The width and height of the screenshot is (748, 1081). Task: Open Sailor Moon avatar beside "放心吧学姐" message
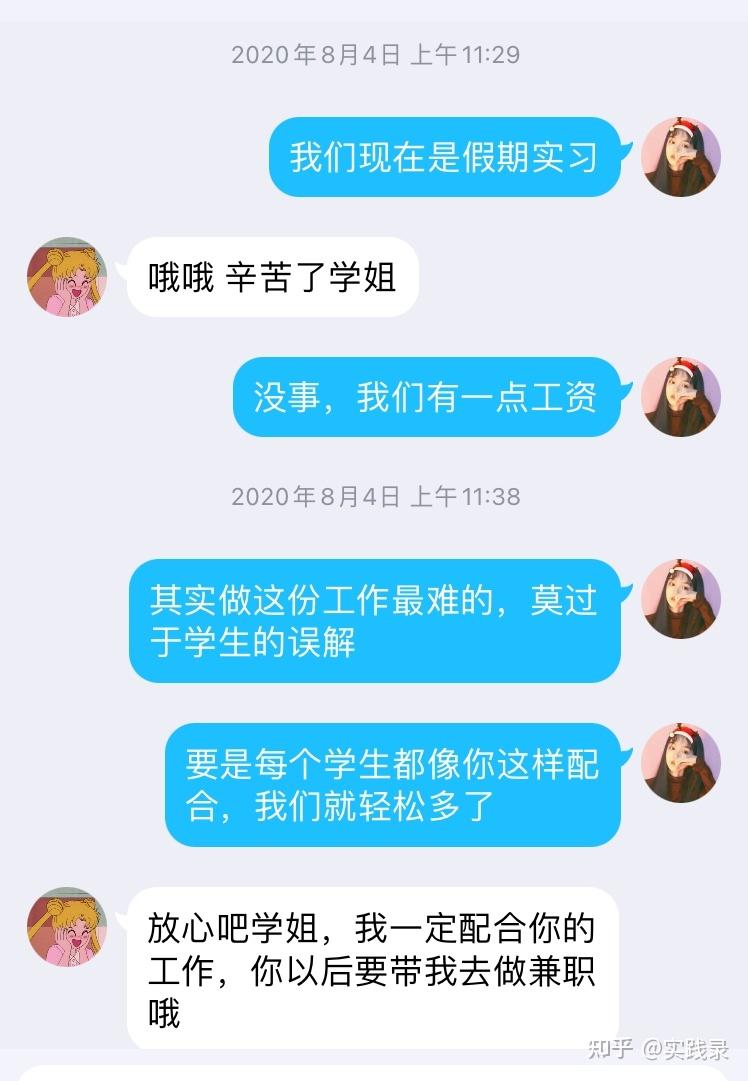[67, 926]
